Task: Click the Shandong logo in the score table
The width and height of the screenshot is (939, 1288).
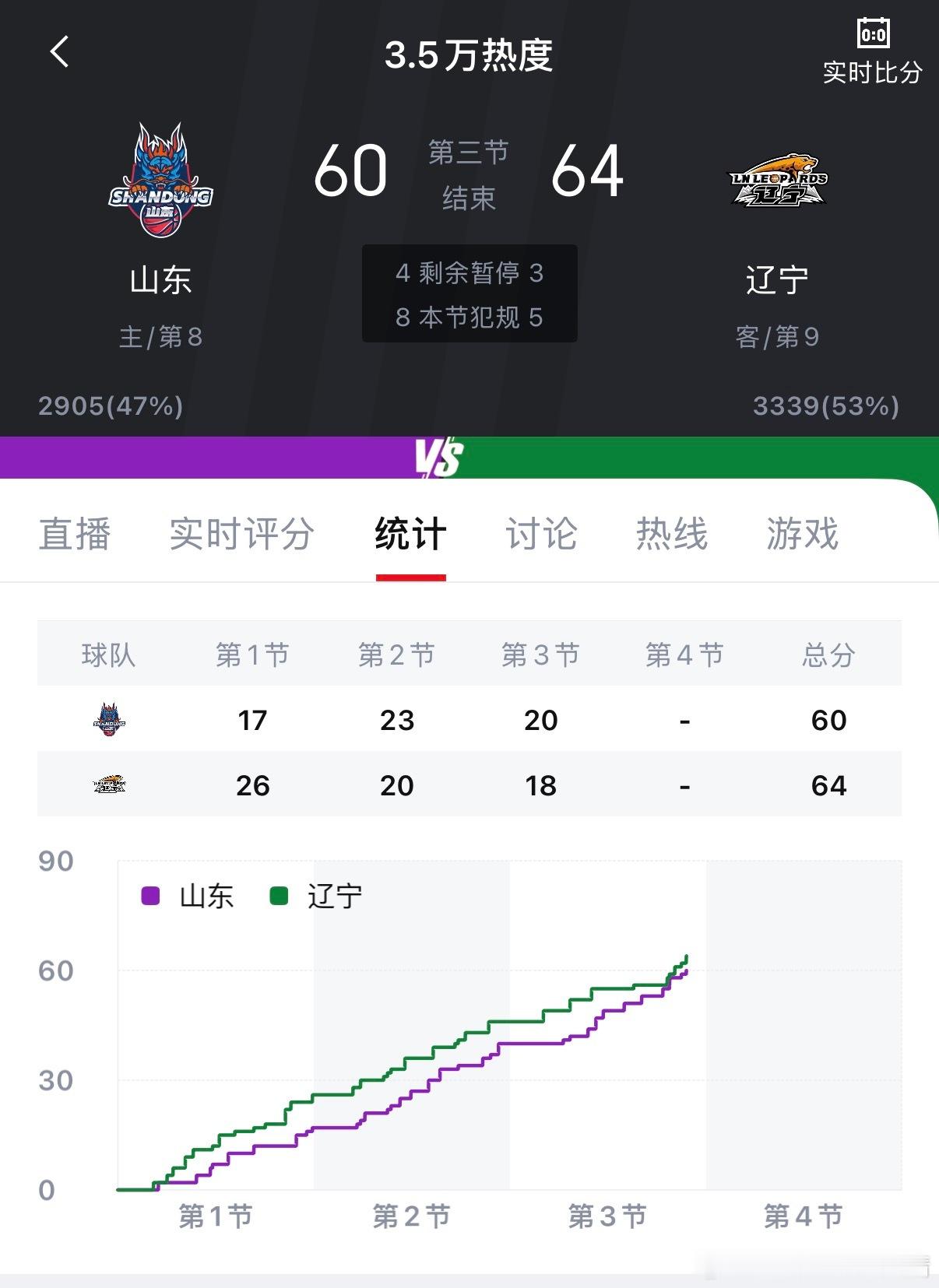Action: click(x=109, y=720)
